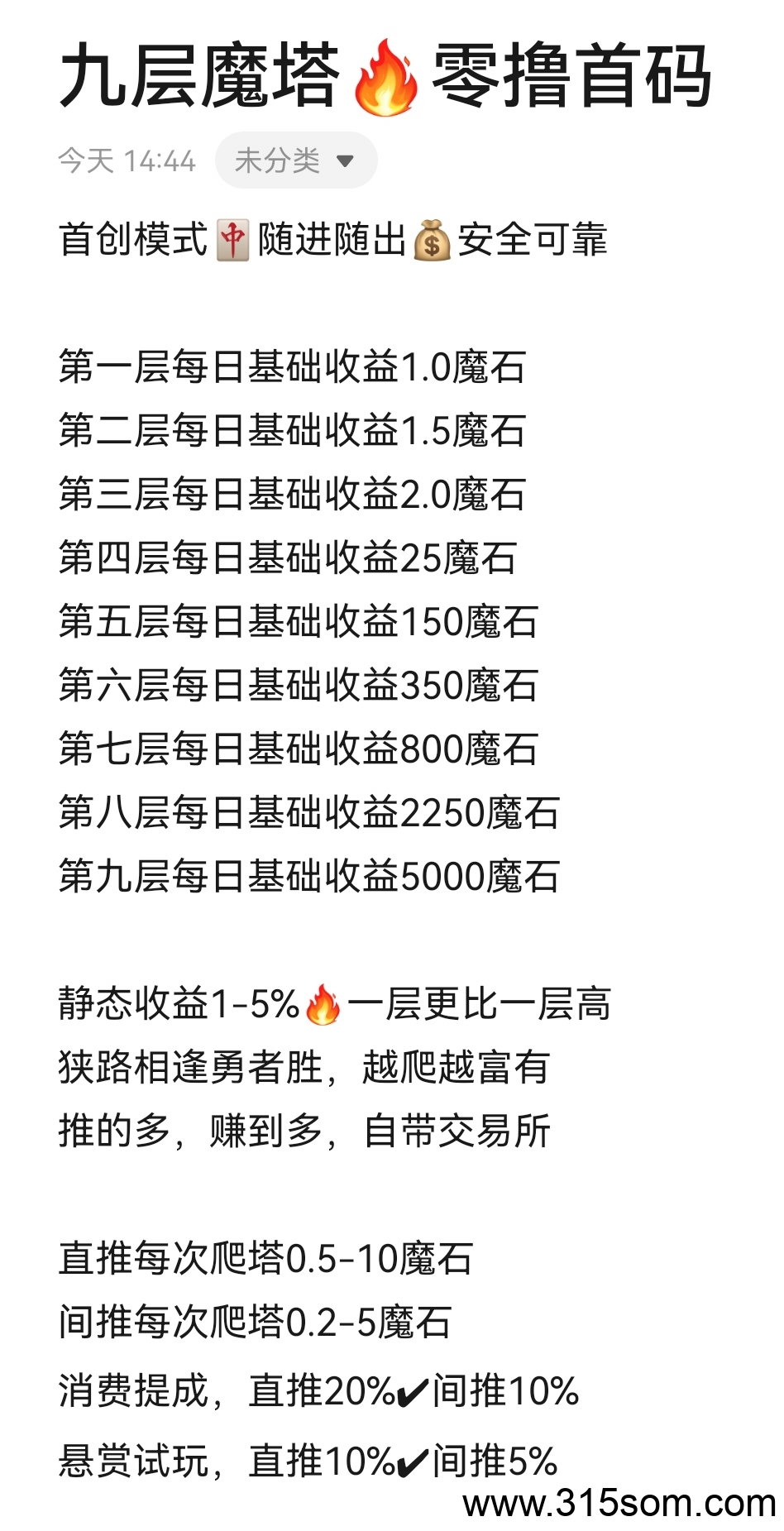The height and width of the screenshot is (1531, 784).
Task: Open the 未分类 category dropdown
Action: point(296,160)
